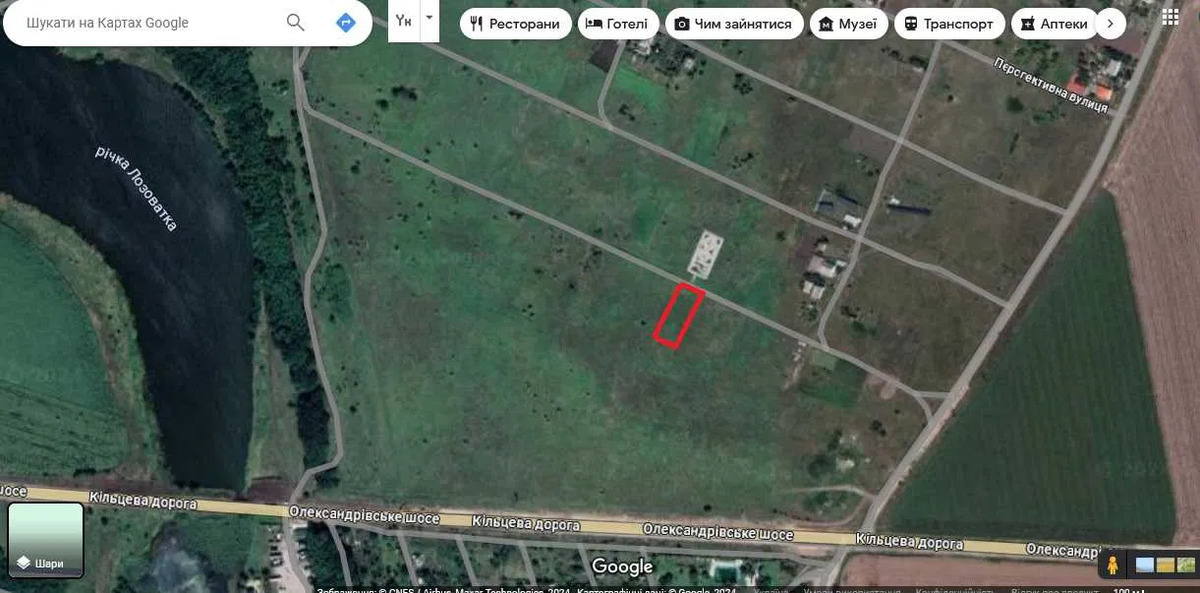Expand the input language dropdown arrow

(429, 18)
